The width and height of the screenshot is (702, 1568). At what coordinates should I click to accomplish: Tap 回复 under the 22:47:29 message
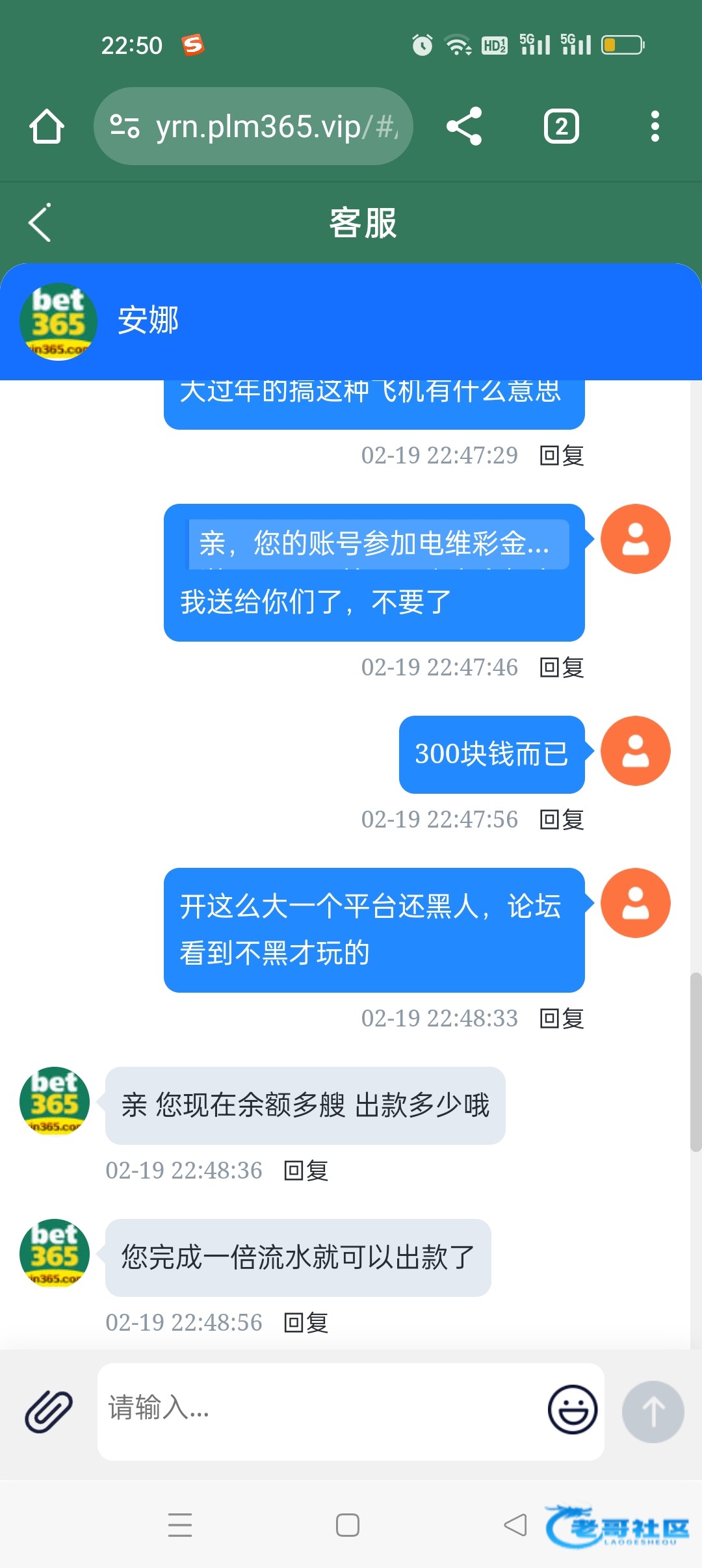tap(562, 456)
